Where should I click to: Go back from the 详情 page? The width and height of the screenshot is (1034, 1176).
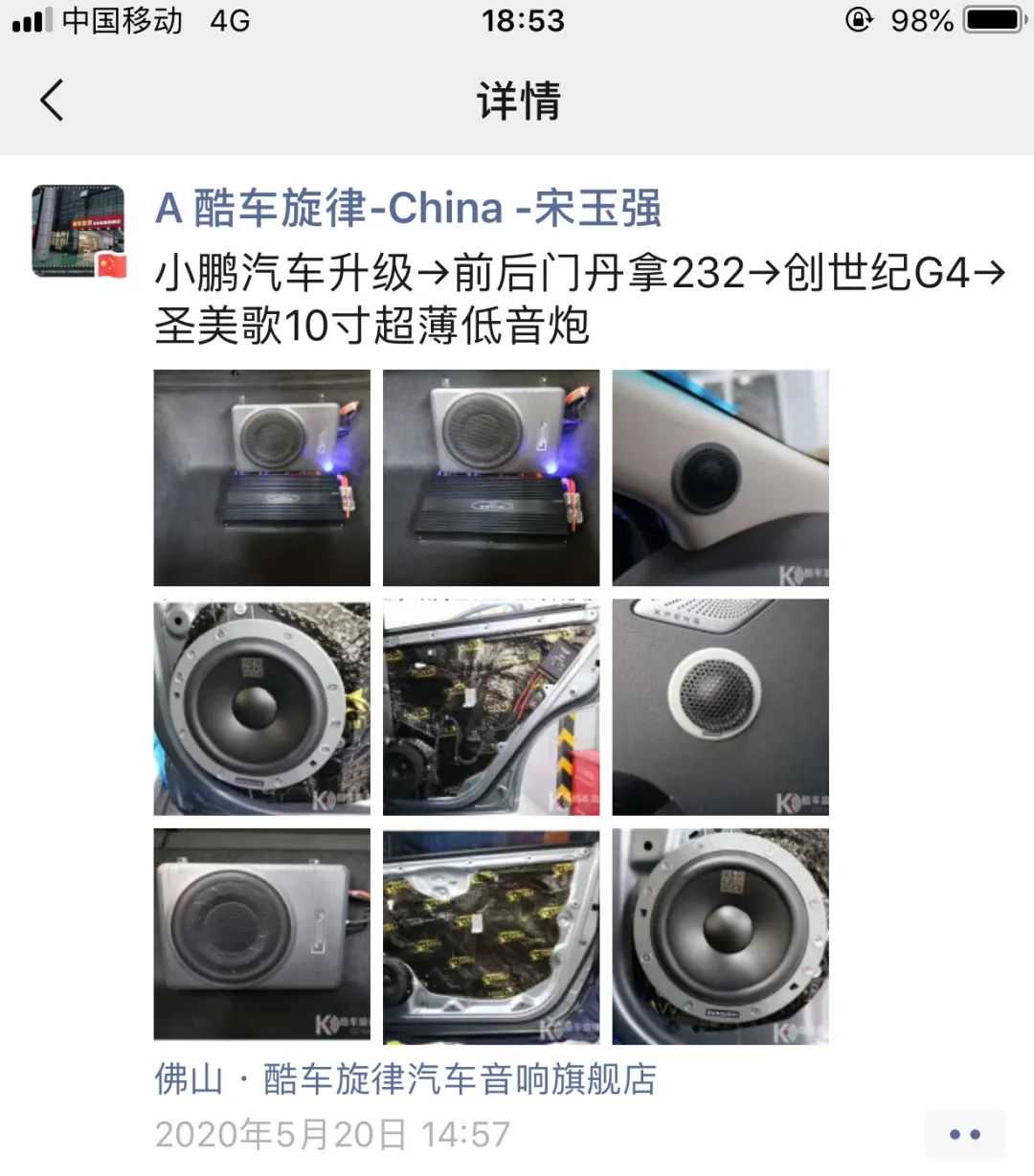[x=53, y=100]
